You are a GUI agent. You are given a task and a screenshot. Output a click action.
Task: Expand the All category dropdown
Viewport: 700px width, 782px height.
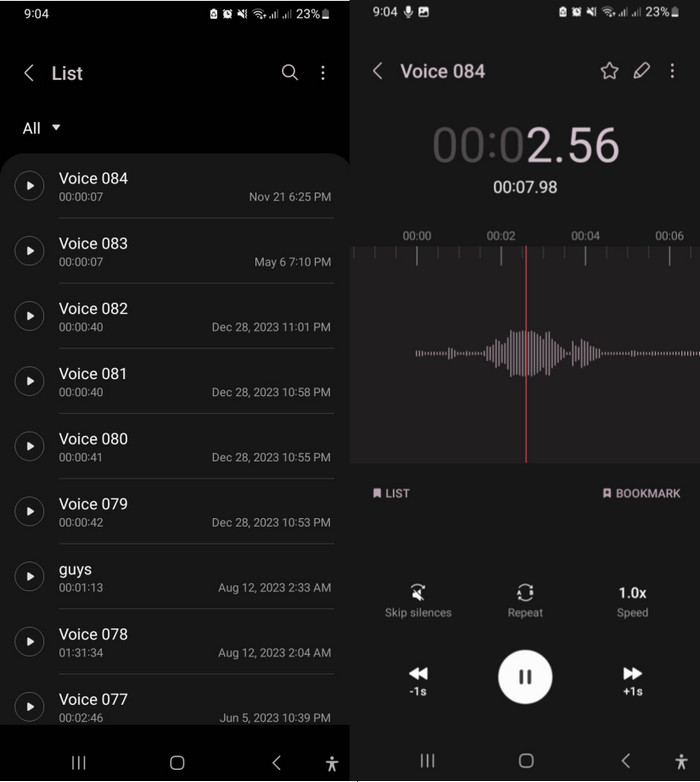tap(41, 128)
